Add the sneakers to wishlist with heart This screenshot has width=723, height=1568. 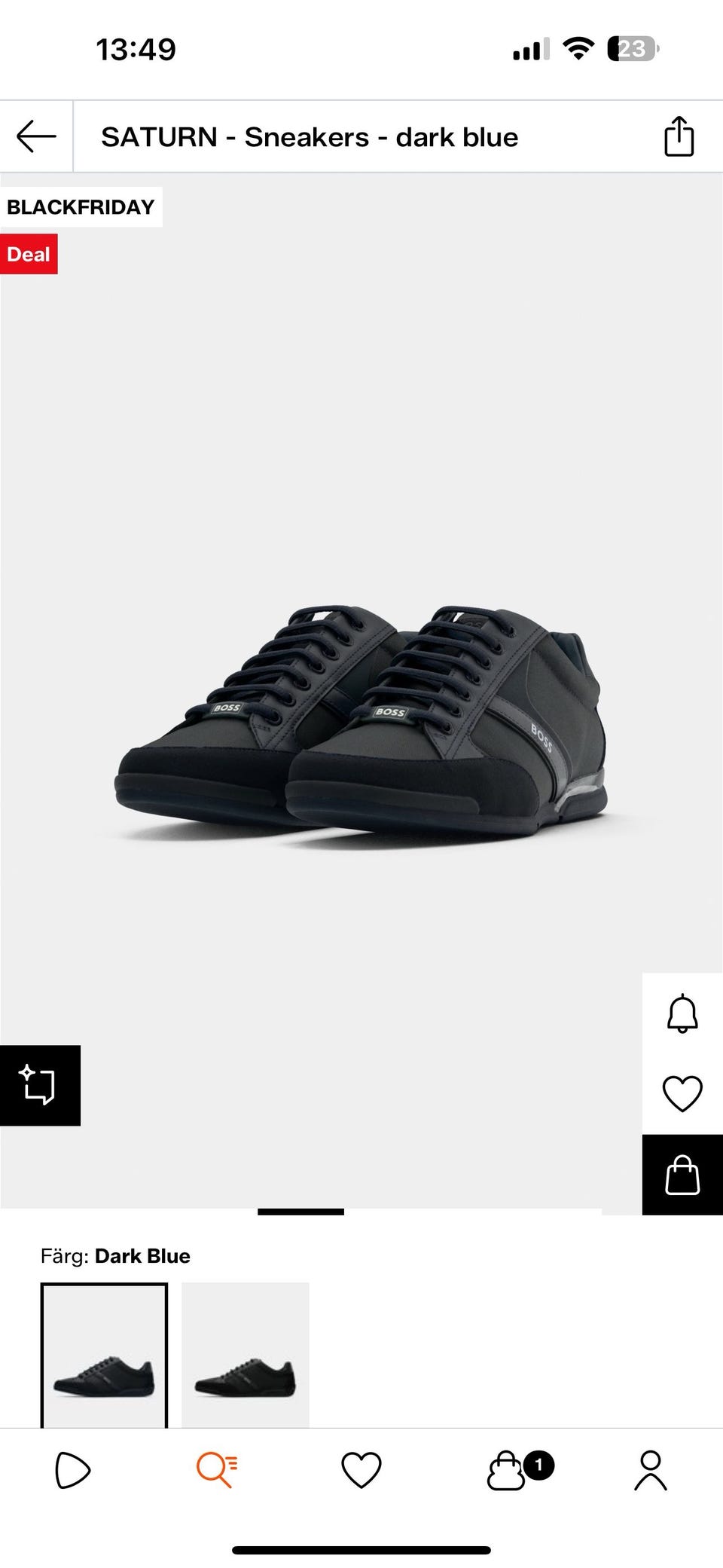pos(682,1094)
